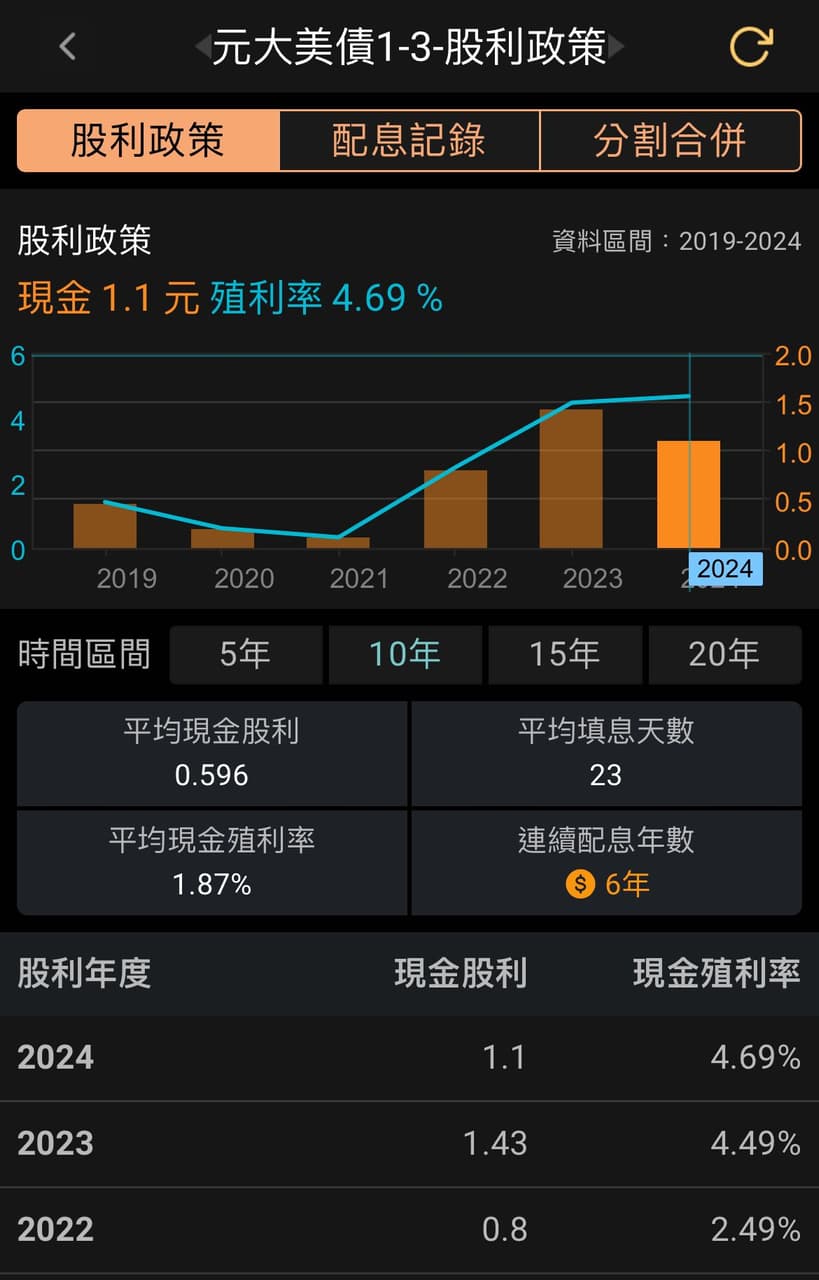This screenshot has height=1280, width=819.
Task: Select the 15年 time range
Action: click(566, 655)
